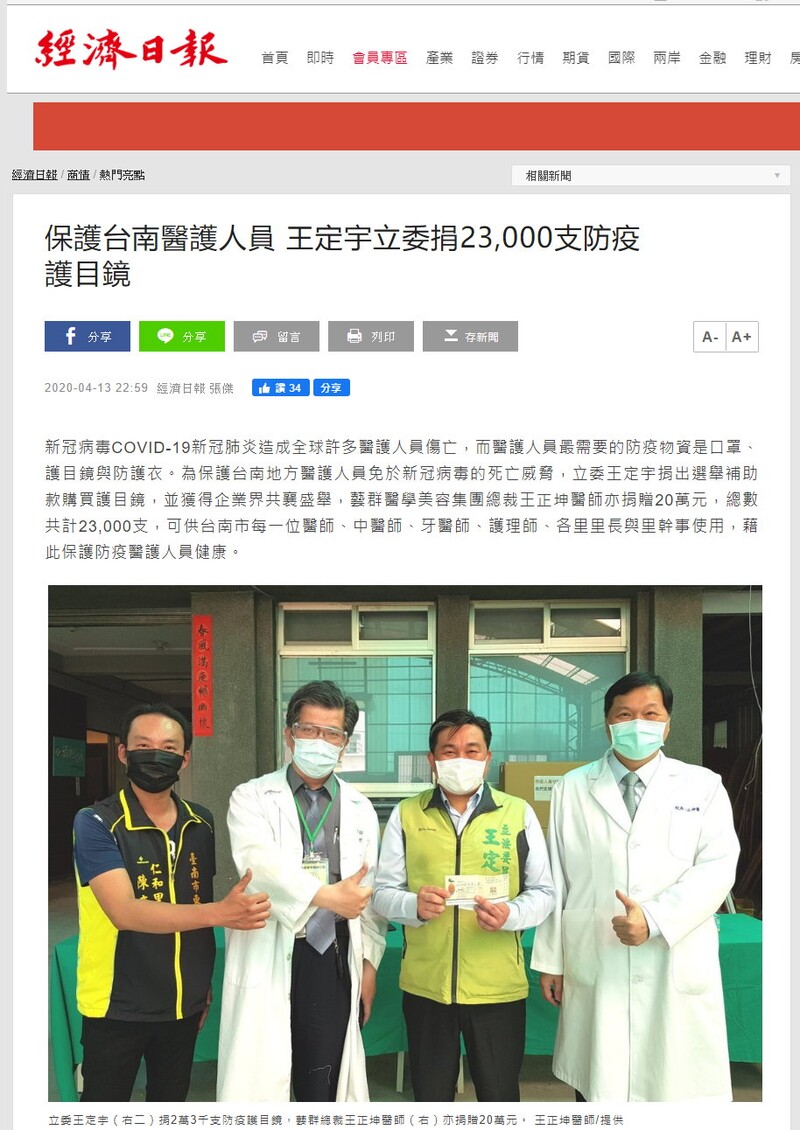Share article on Facebook

(87, 337)
